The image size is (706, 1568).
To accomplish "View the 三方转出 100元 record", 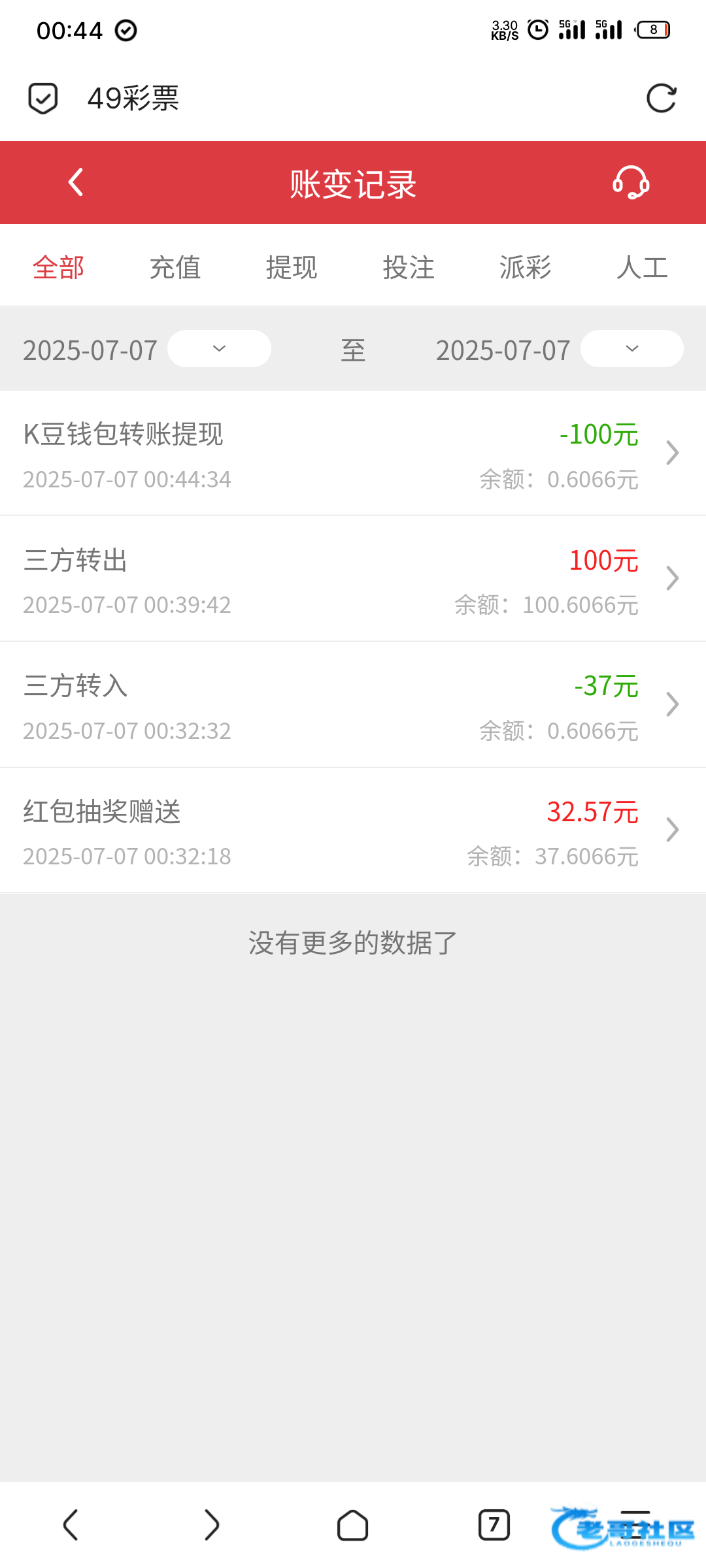I will (x=353, y=579).
